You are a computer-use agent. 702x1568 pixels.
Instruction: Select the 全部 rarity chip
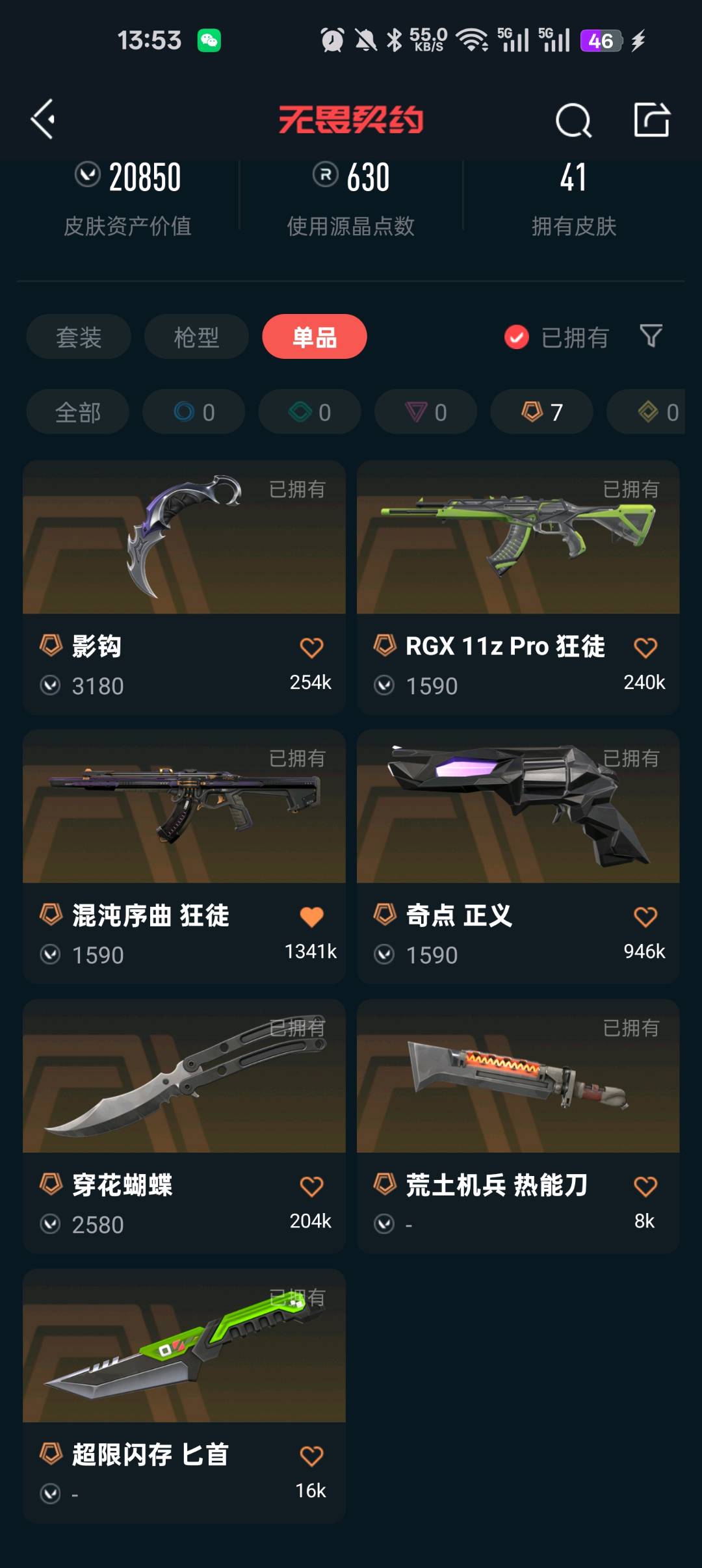tap(78, 412)
